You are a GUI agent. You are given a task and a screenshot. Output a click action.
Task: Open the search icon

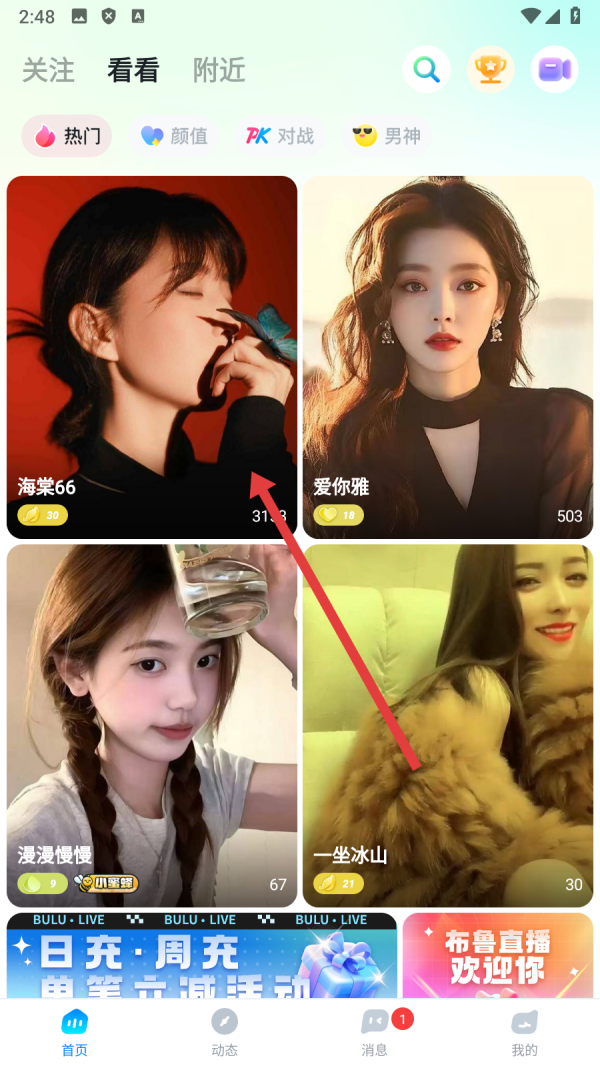427,69
